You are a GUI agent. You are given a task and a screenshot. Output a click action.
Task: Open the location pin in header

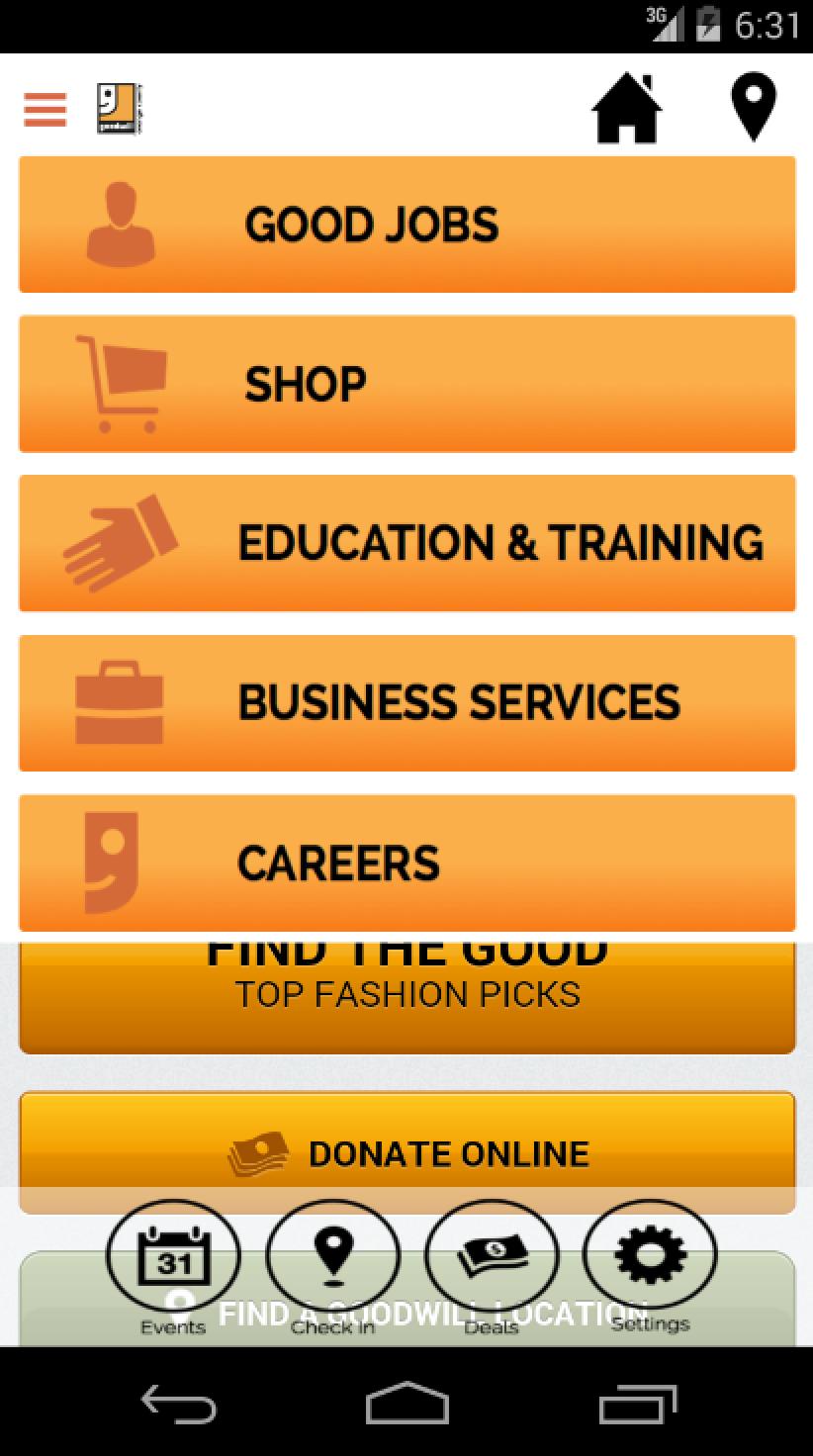click(x=753, y=107)
